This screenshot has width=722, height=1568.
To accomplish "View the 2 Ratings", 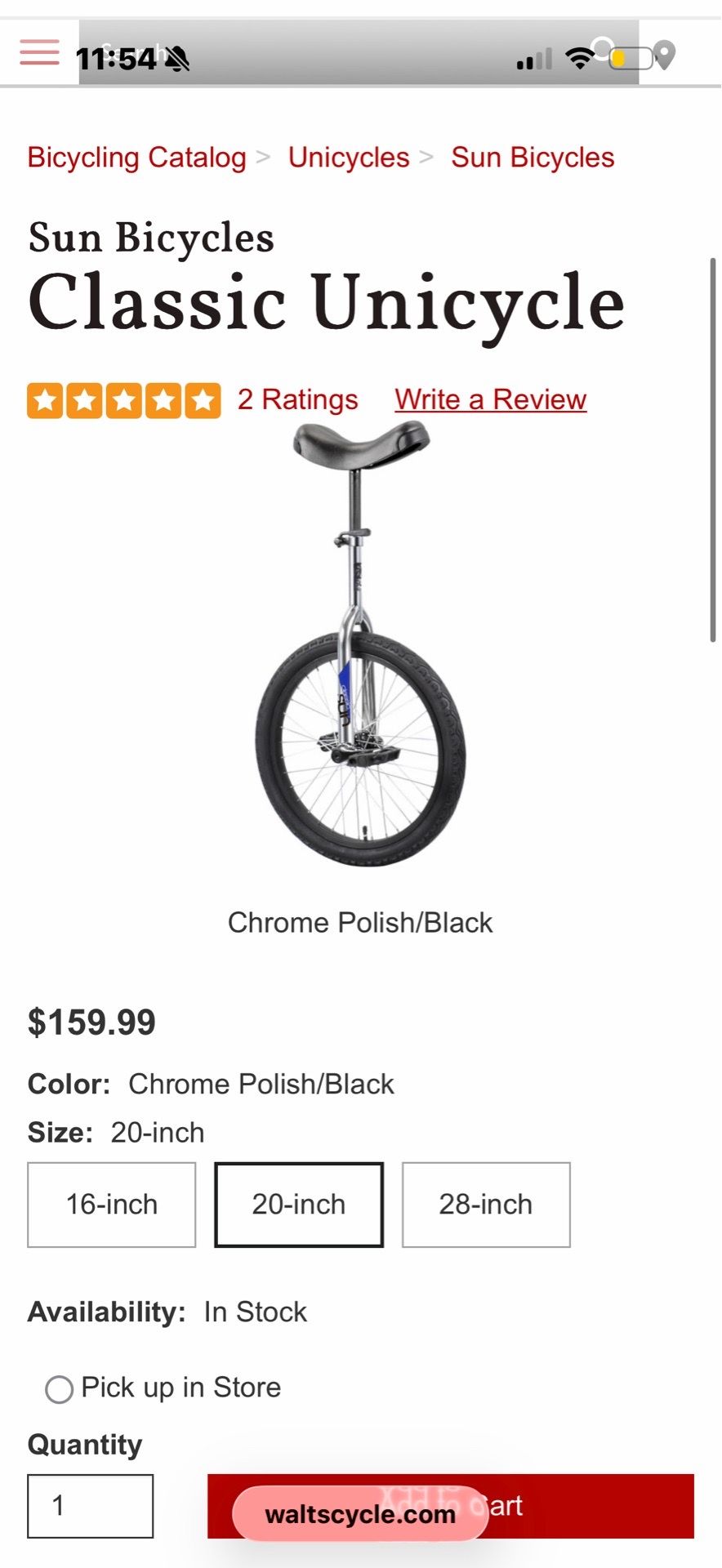I will coord(297,400).
